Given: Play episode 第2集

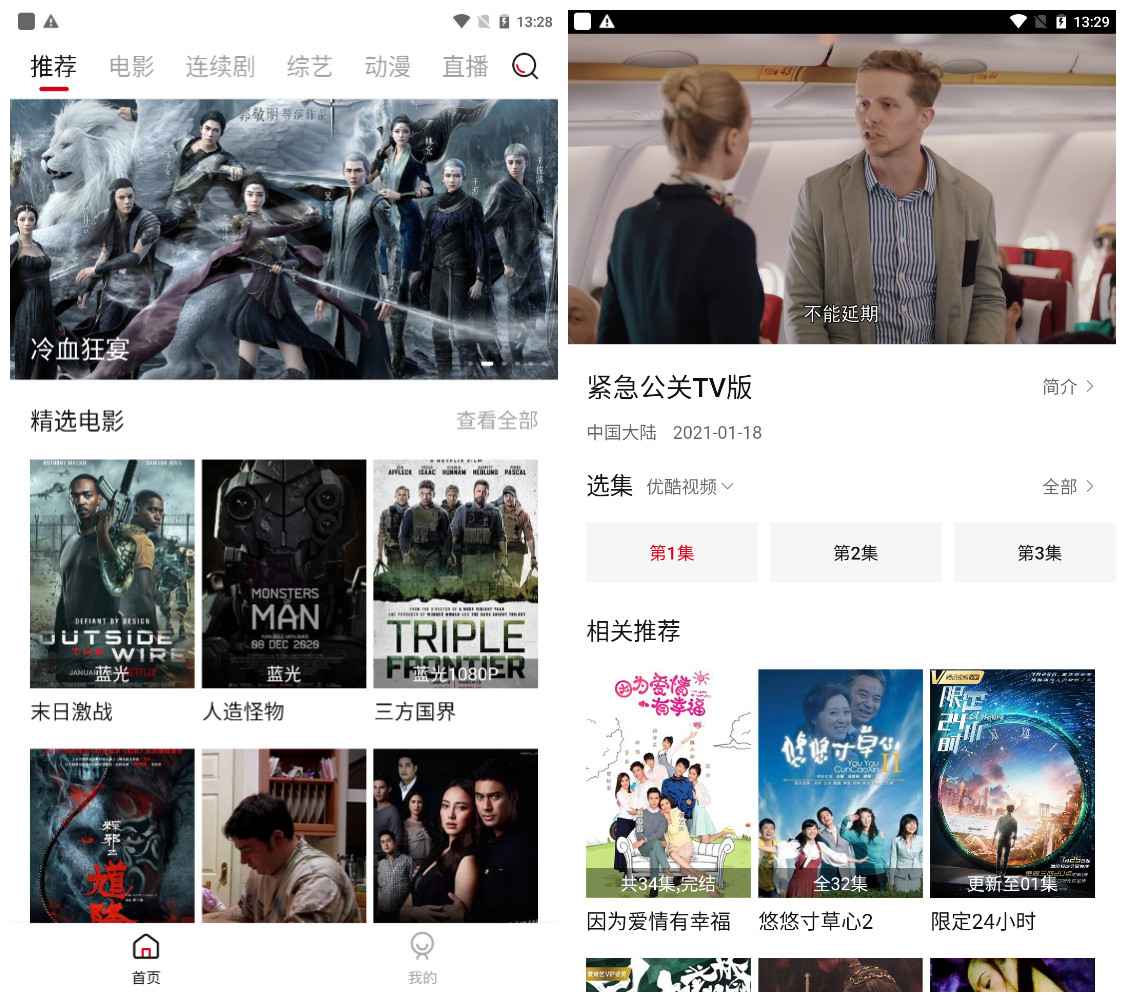Looking at the screenshot, I should point(856,553).
